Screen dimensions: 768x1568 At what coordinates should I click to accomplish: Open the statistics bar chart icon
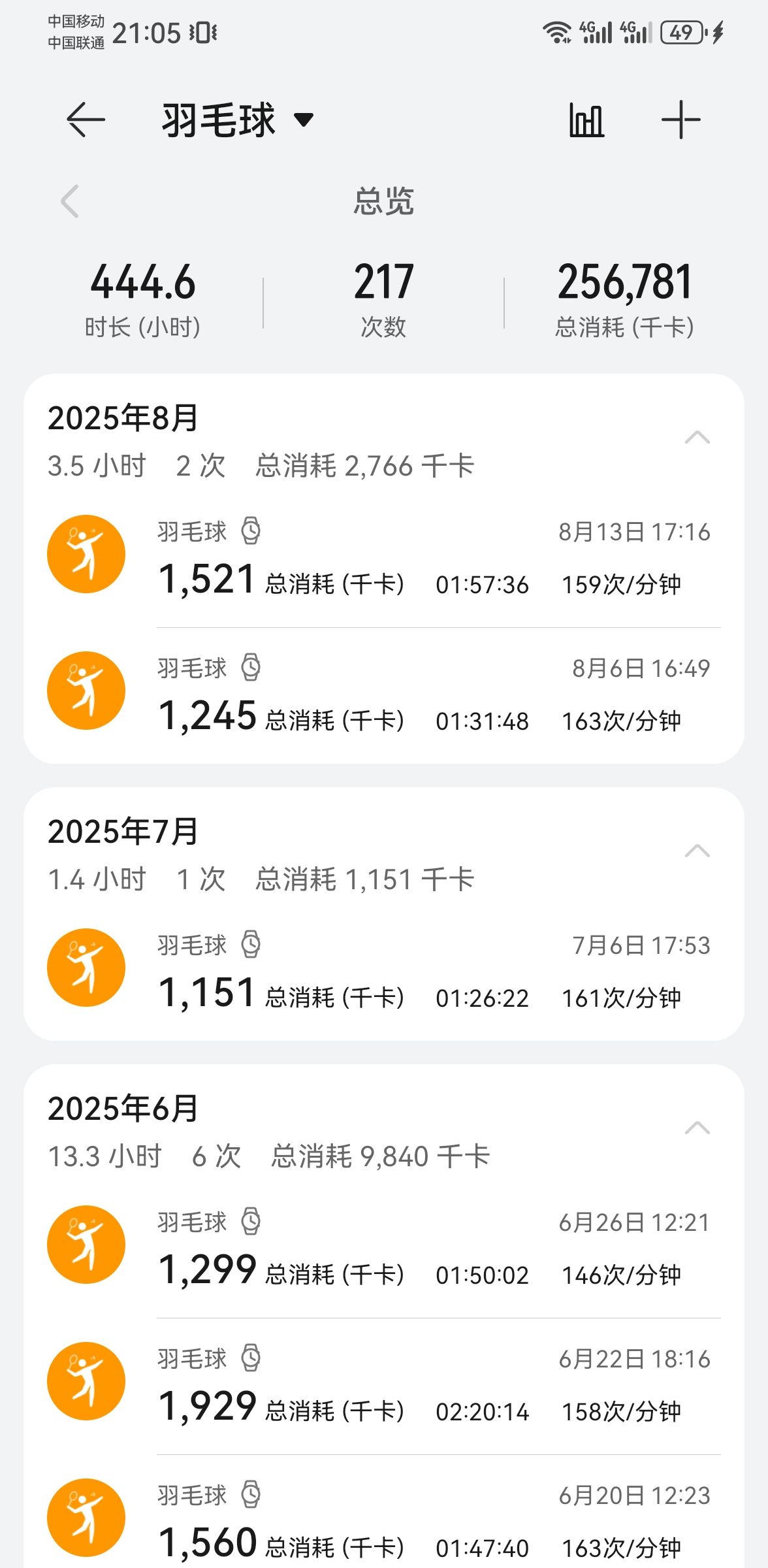586,120
